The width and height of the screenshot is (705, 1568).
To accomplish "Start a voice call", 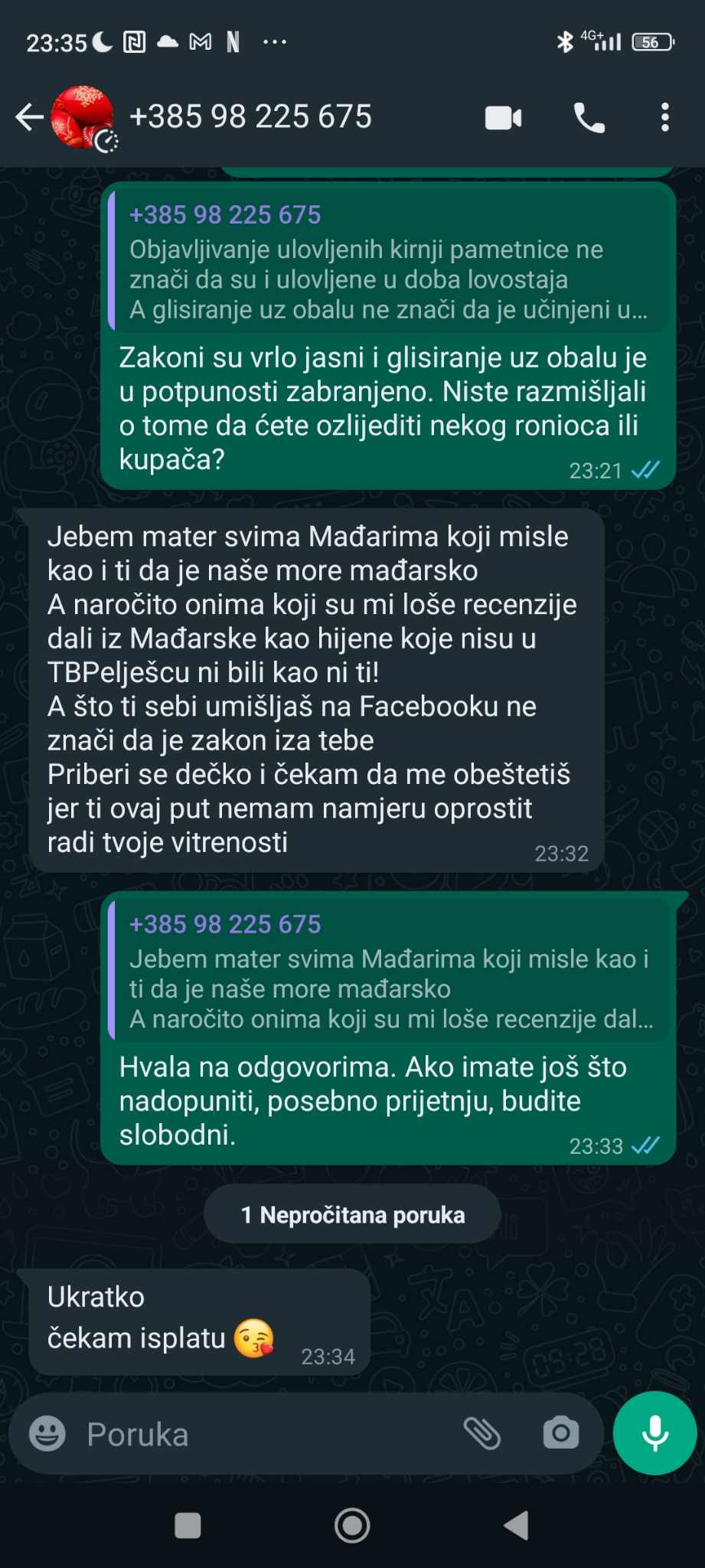I will point(589,119).
